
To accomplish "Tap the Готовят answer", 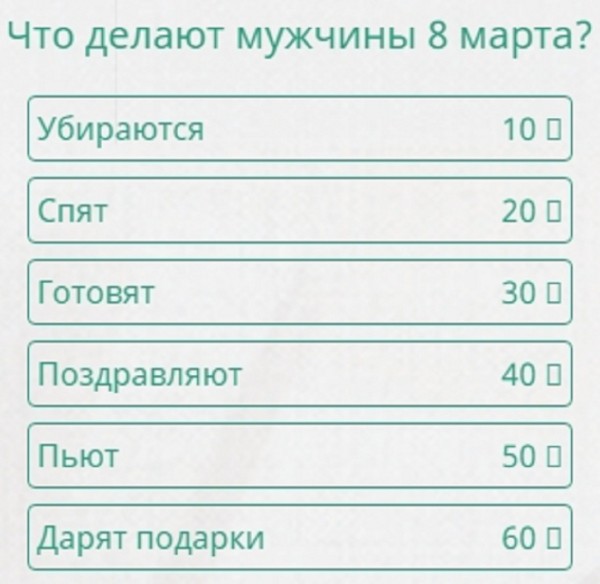I will [299, 293].
